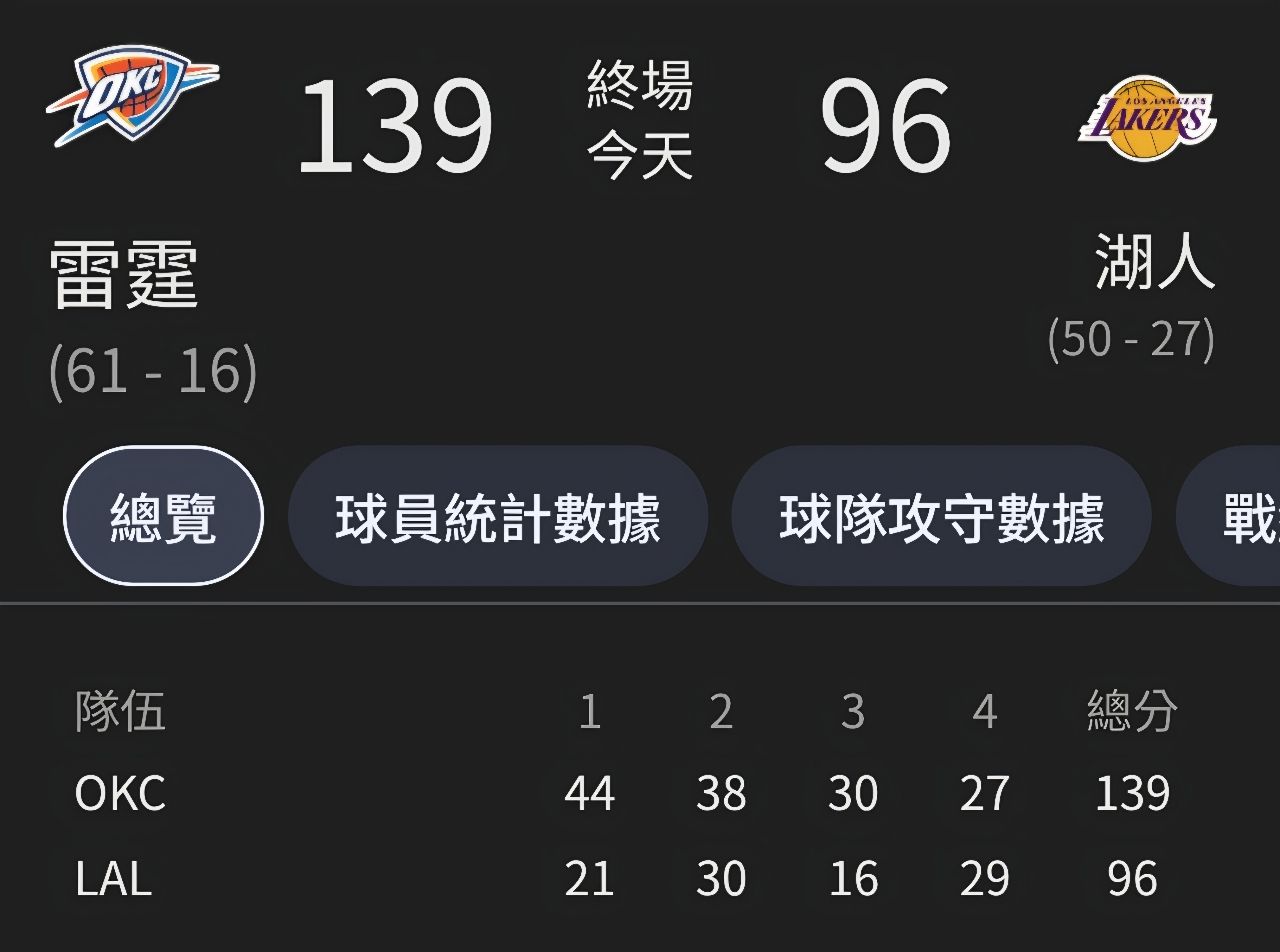Open the 雷霆 Thunder team page

(124, 276)
